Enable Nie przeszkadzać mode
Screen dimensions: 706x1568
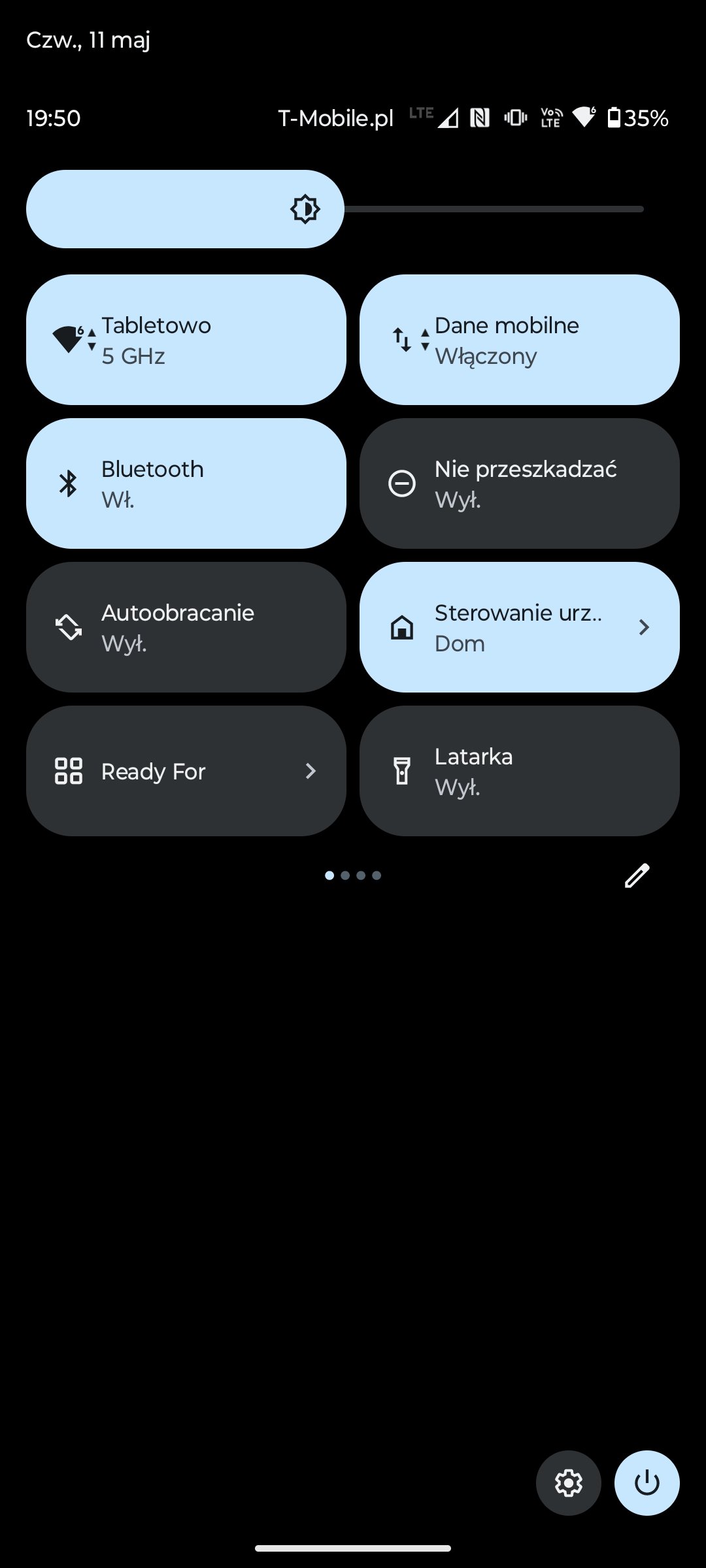[x=520, y=483]
